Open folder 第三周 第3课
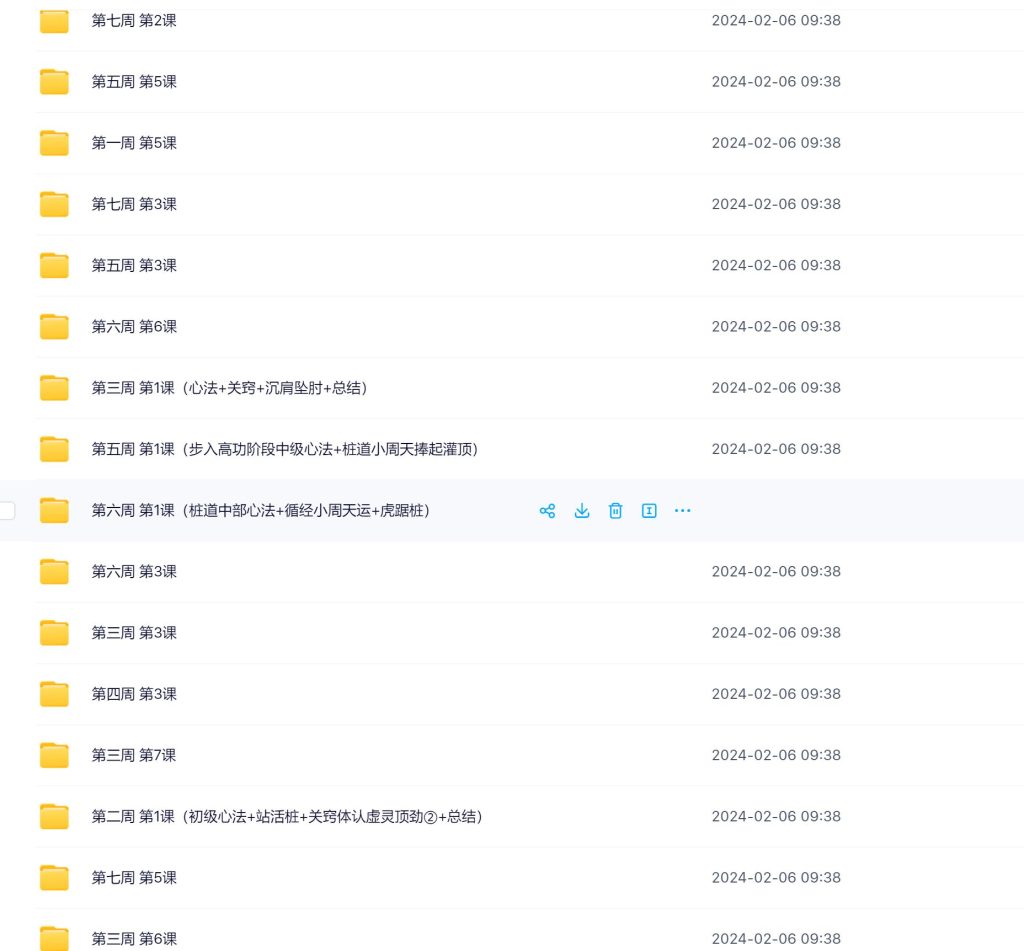 [134, 633]
